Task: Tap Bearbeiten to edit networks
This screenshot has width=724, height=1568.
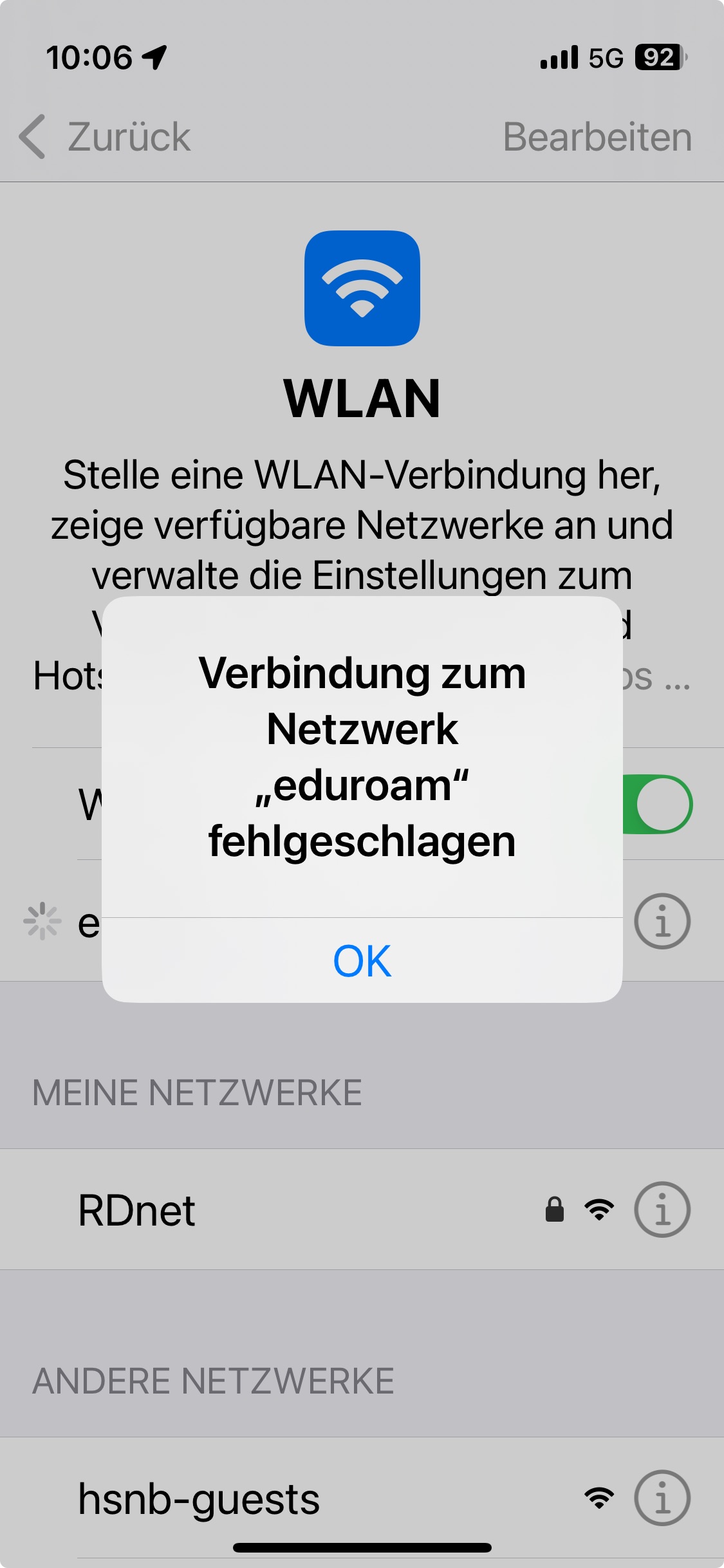Action: click(x=597, y=136)
